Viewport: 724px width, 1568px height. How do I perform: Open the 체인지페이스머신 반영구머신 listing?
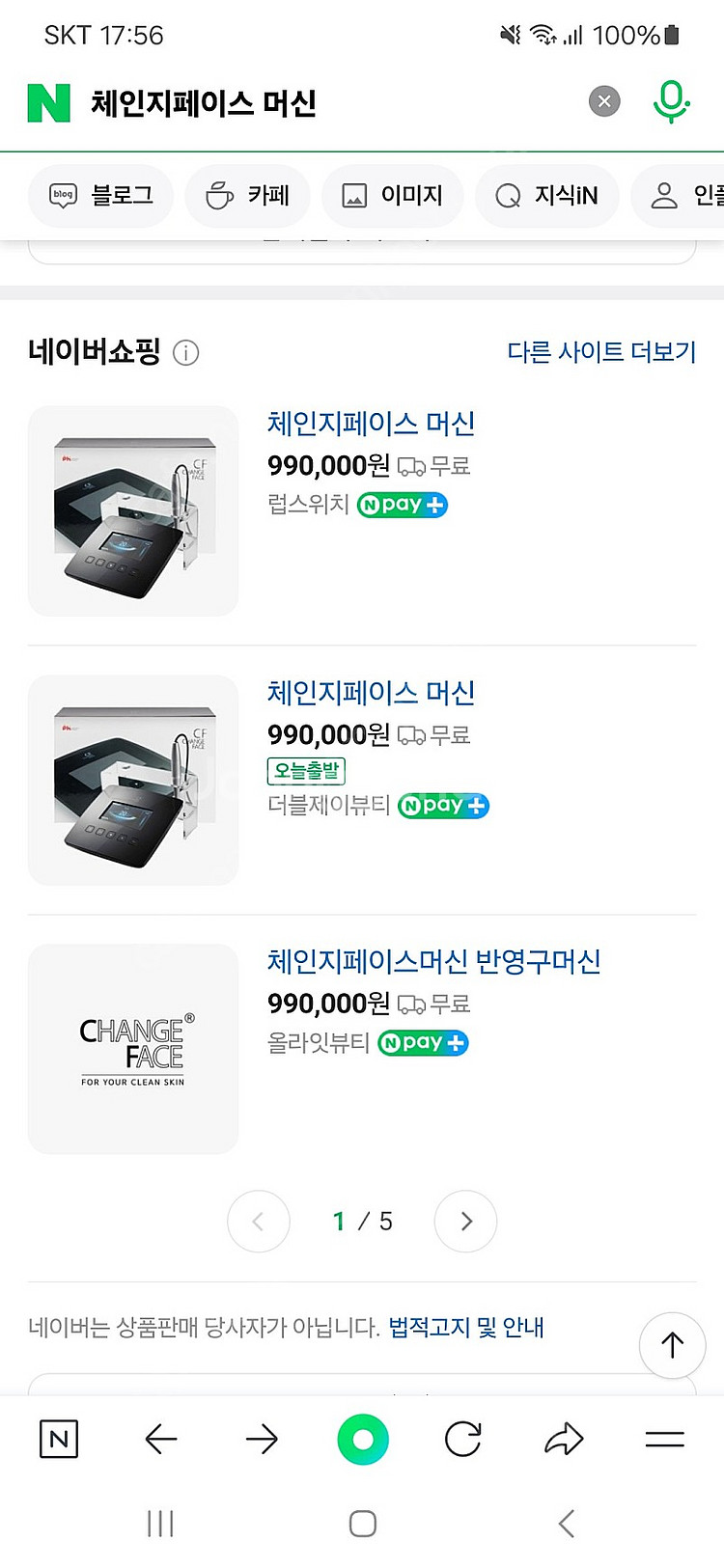pyautogui.click(x=433, y=961)
